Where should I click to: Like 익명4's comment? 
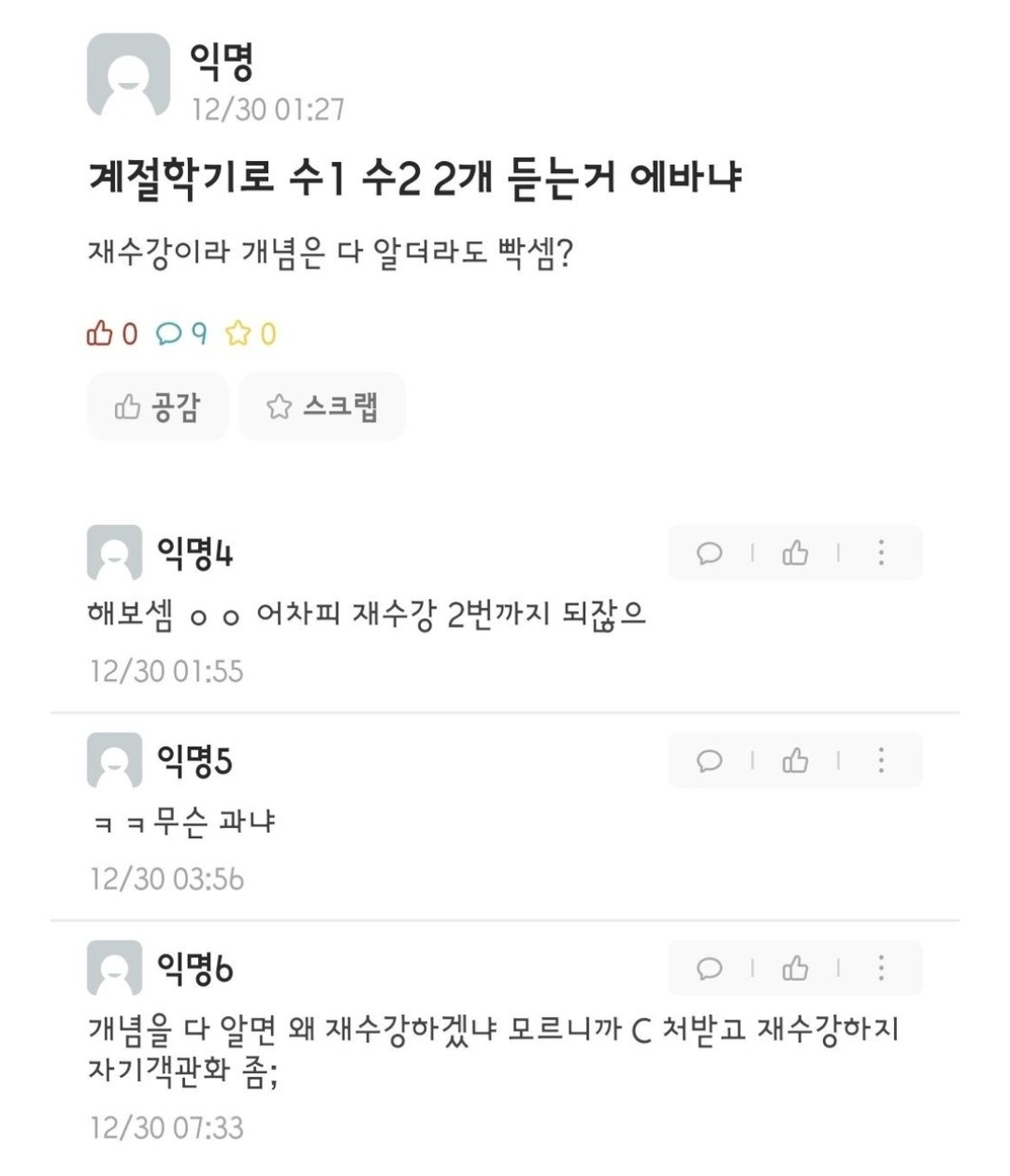point(795,553)
